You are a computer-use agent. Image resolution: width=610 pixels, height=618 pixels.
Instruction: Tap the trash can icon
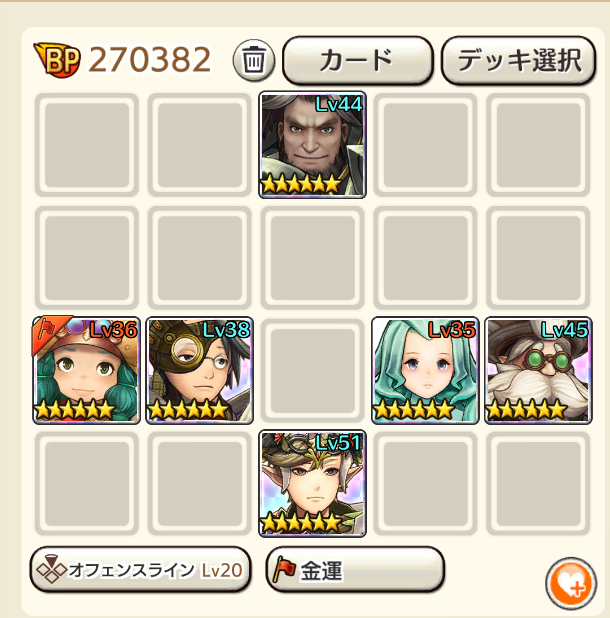[254, 61]
